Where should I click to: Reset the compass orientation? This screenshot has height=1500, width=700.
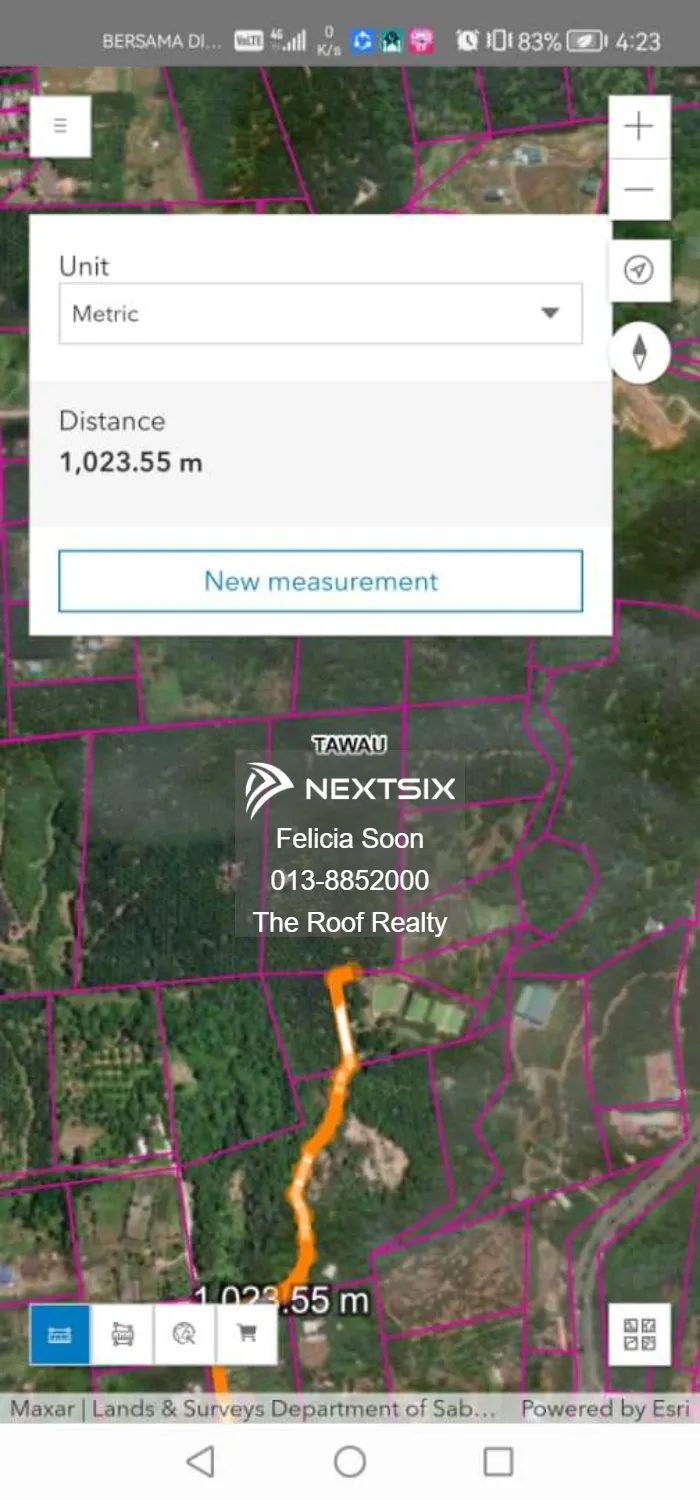639,352
